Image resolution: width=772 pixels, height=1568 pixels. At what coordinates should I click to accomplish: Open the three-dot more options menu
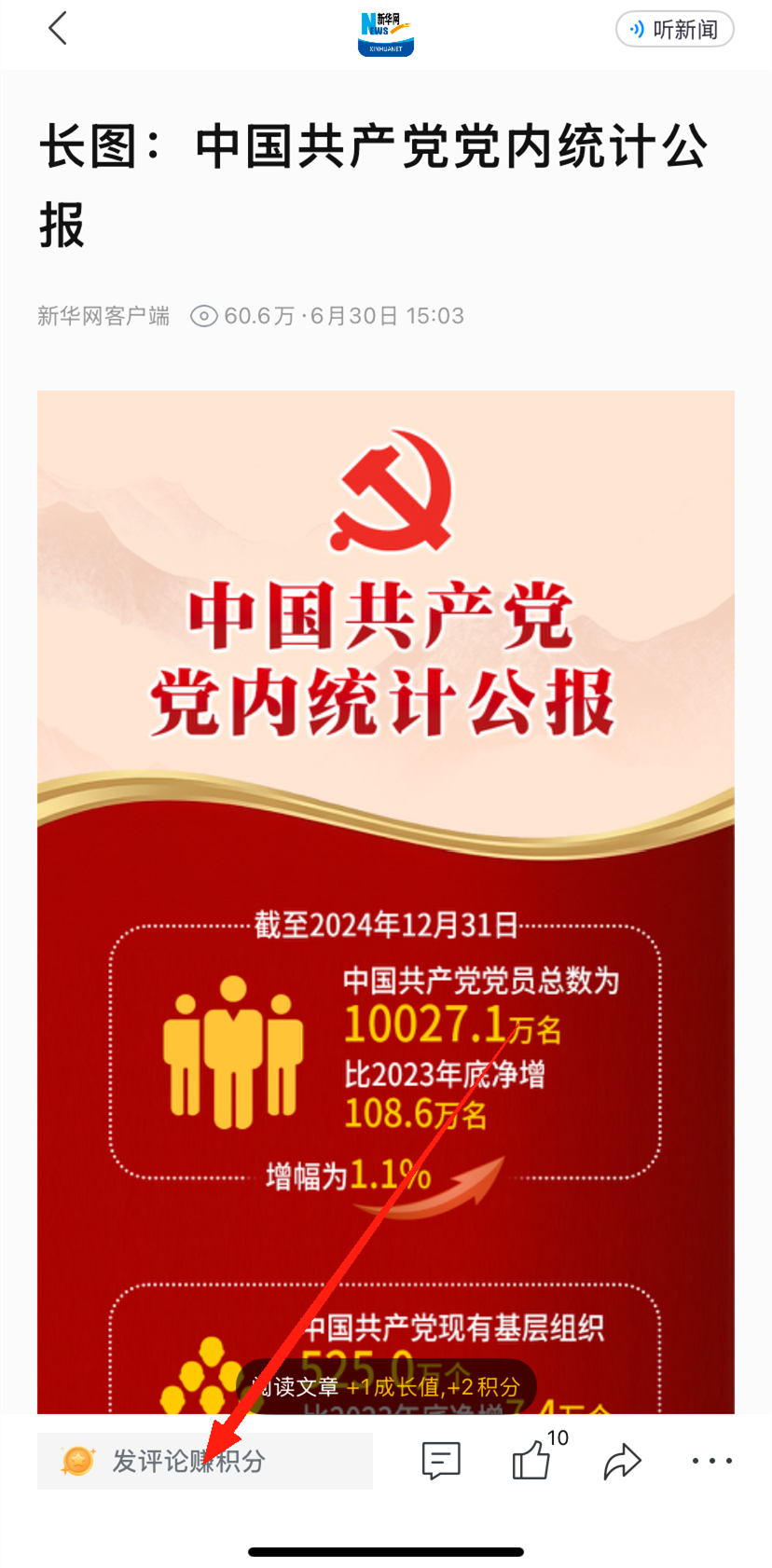coord(711,1461)
